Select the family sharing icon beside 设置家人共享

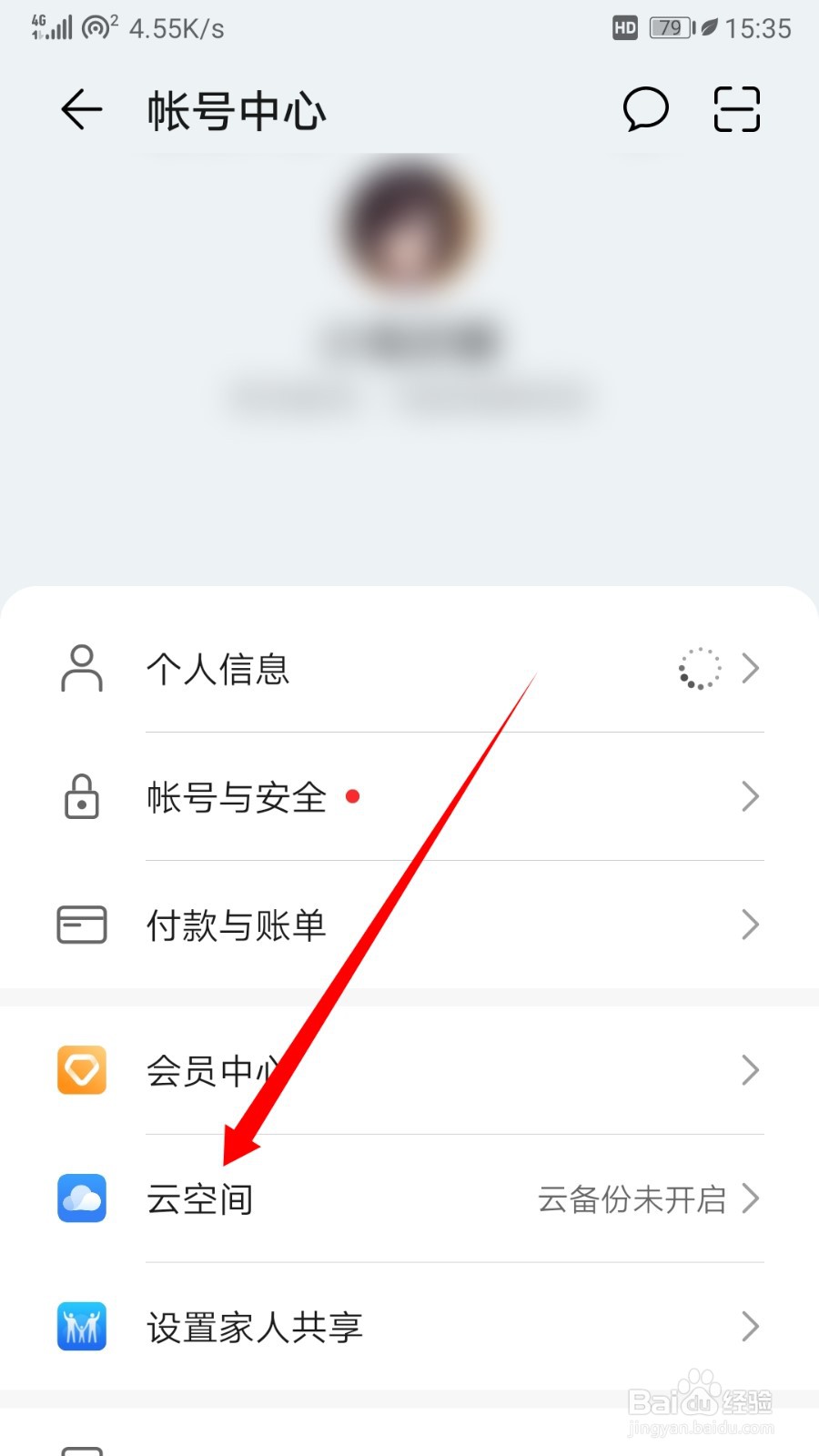pos(81,1328)
